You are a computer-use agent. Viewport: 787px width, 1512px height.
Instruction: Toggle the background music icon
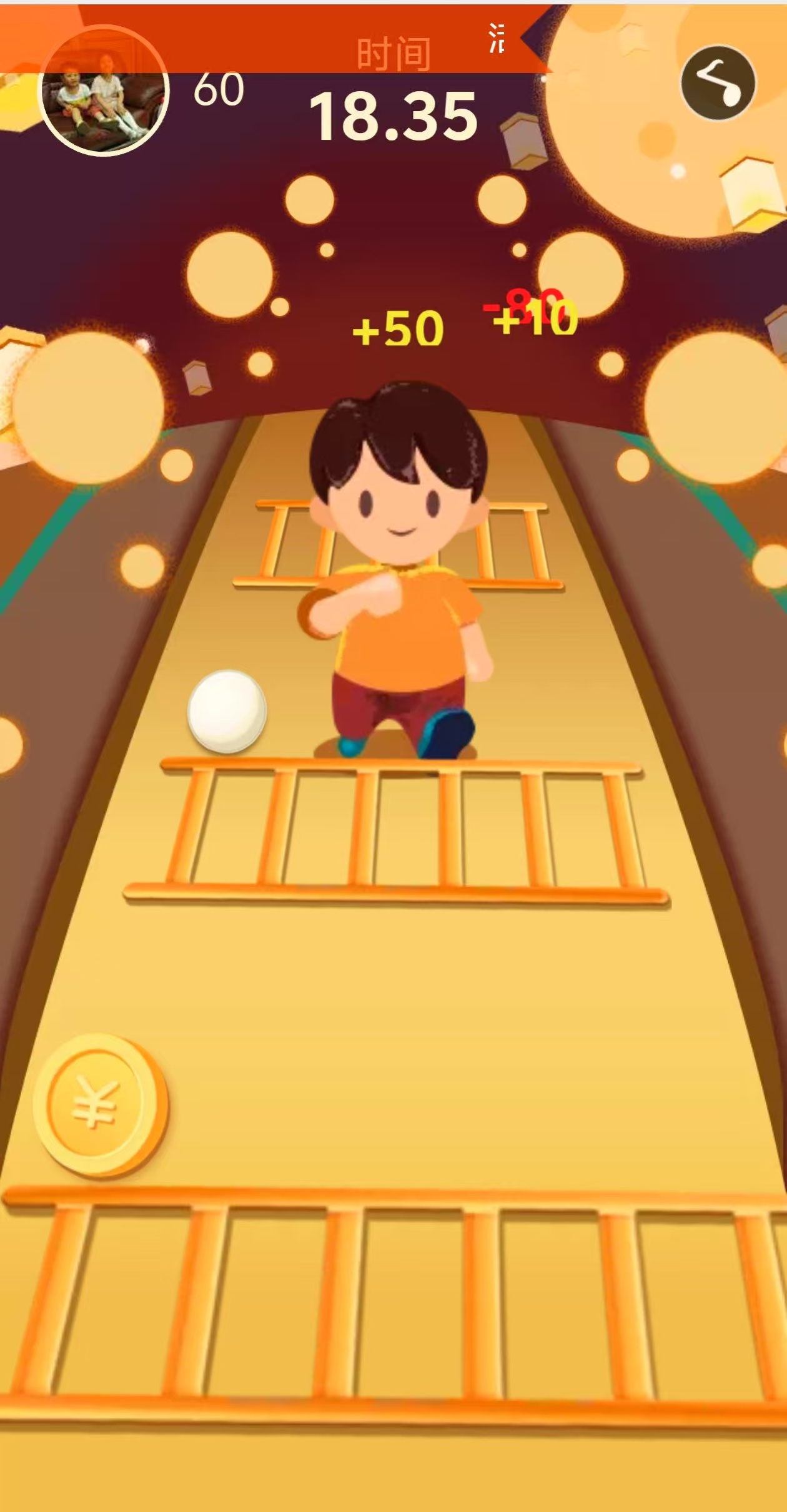(x=718, y=82)
